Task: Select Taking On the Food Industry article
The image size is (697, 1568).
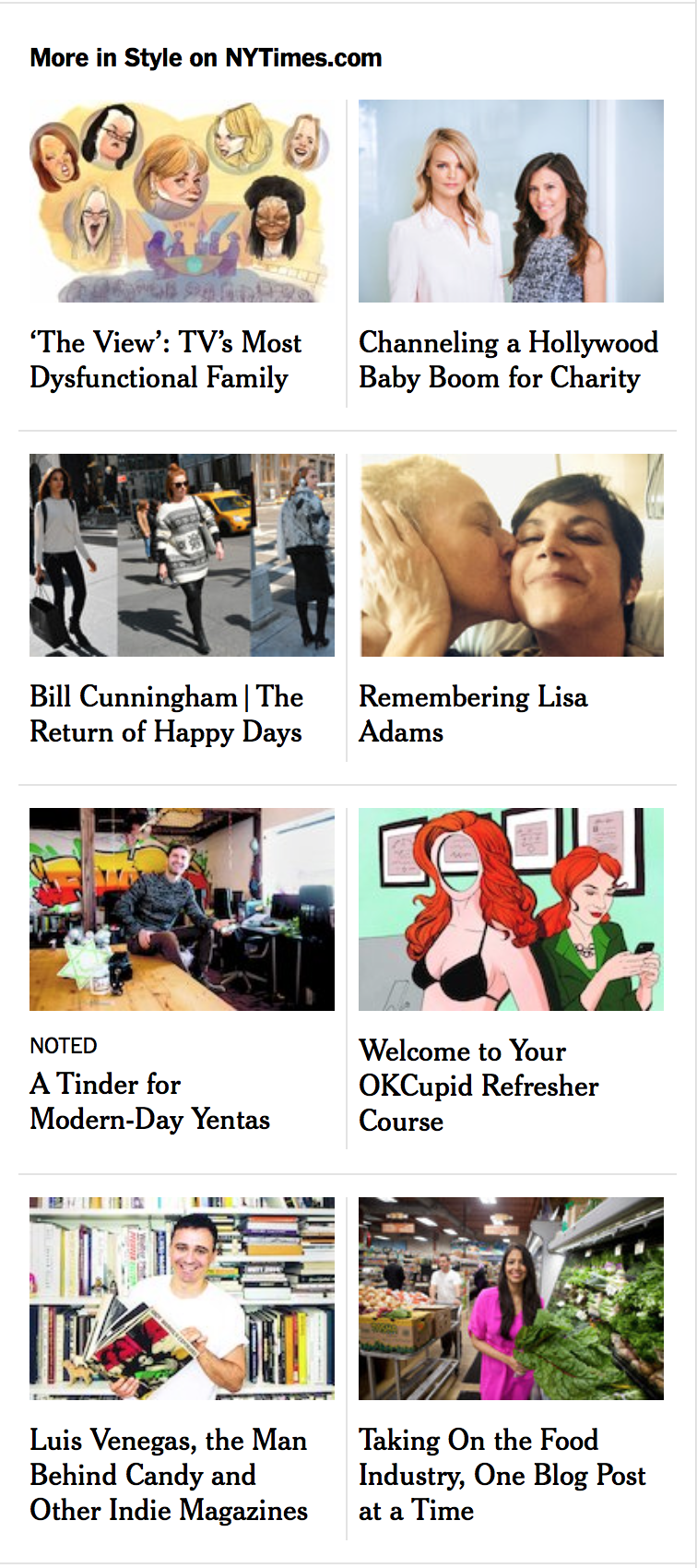Action: (502, 1475)
